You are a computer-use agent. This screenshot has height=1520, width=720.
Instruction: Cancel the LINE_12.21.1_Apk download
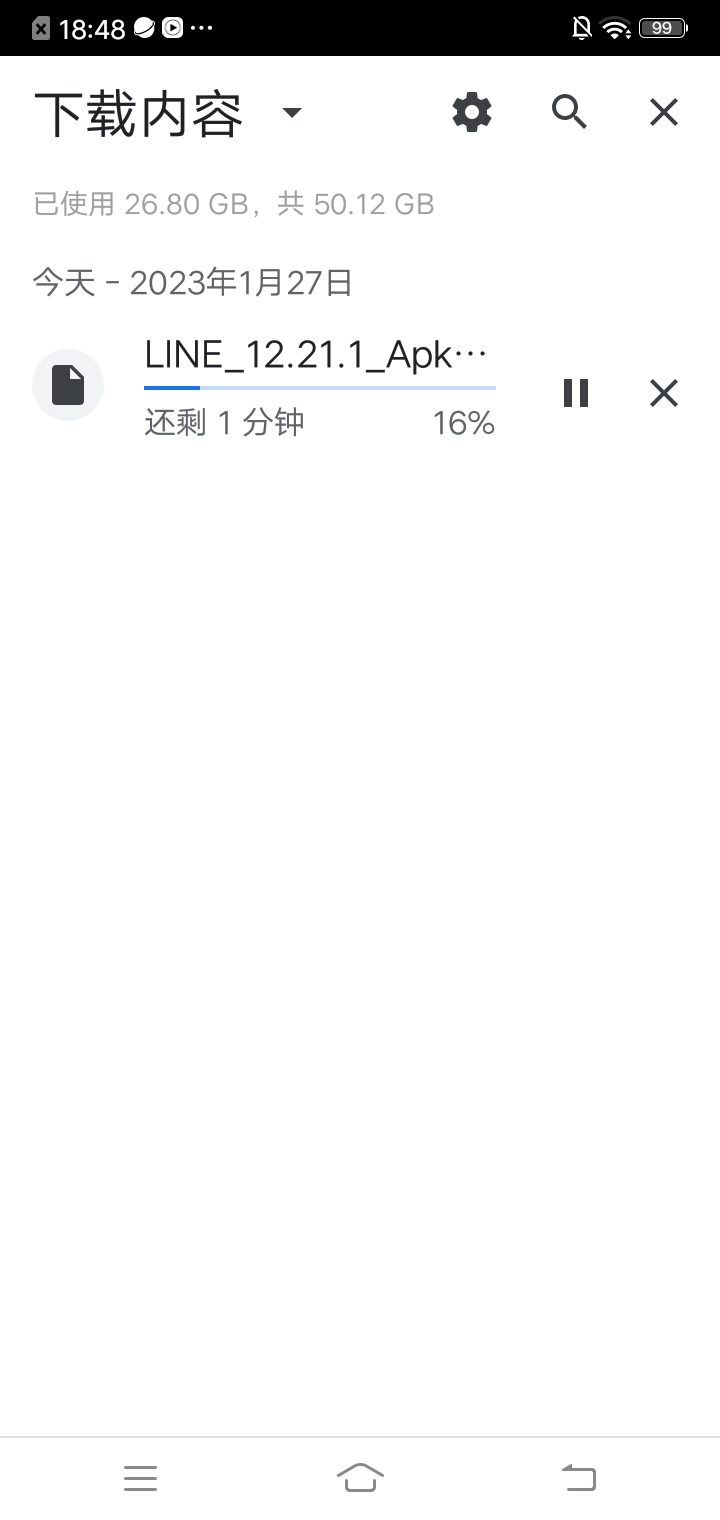(x=663, y=393)
